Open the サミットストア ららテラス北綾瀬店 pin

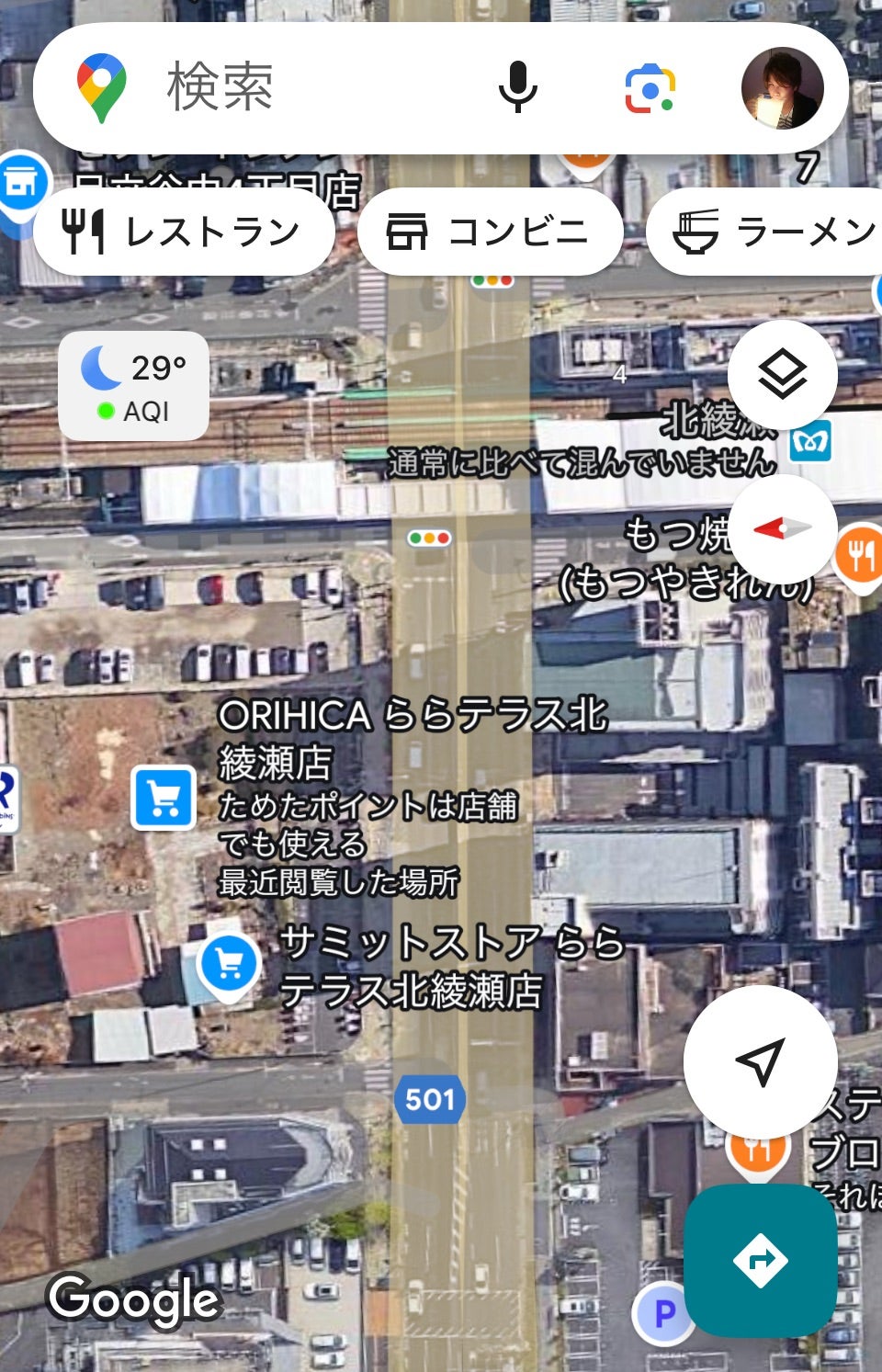229,965
